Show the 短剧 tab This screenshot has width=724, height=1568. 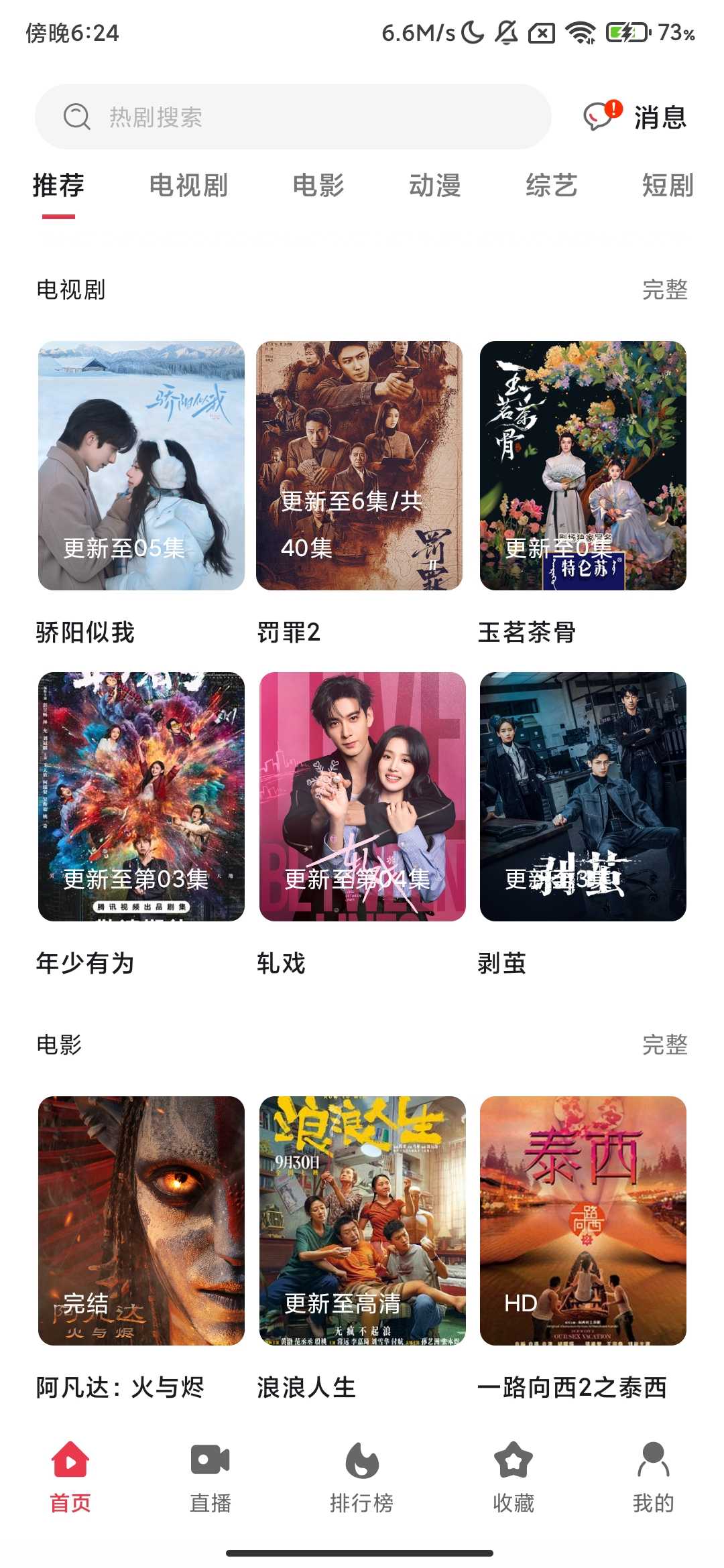667,186
